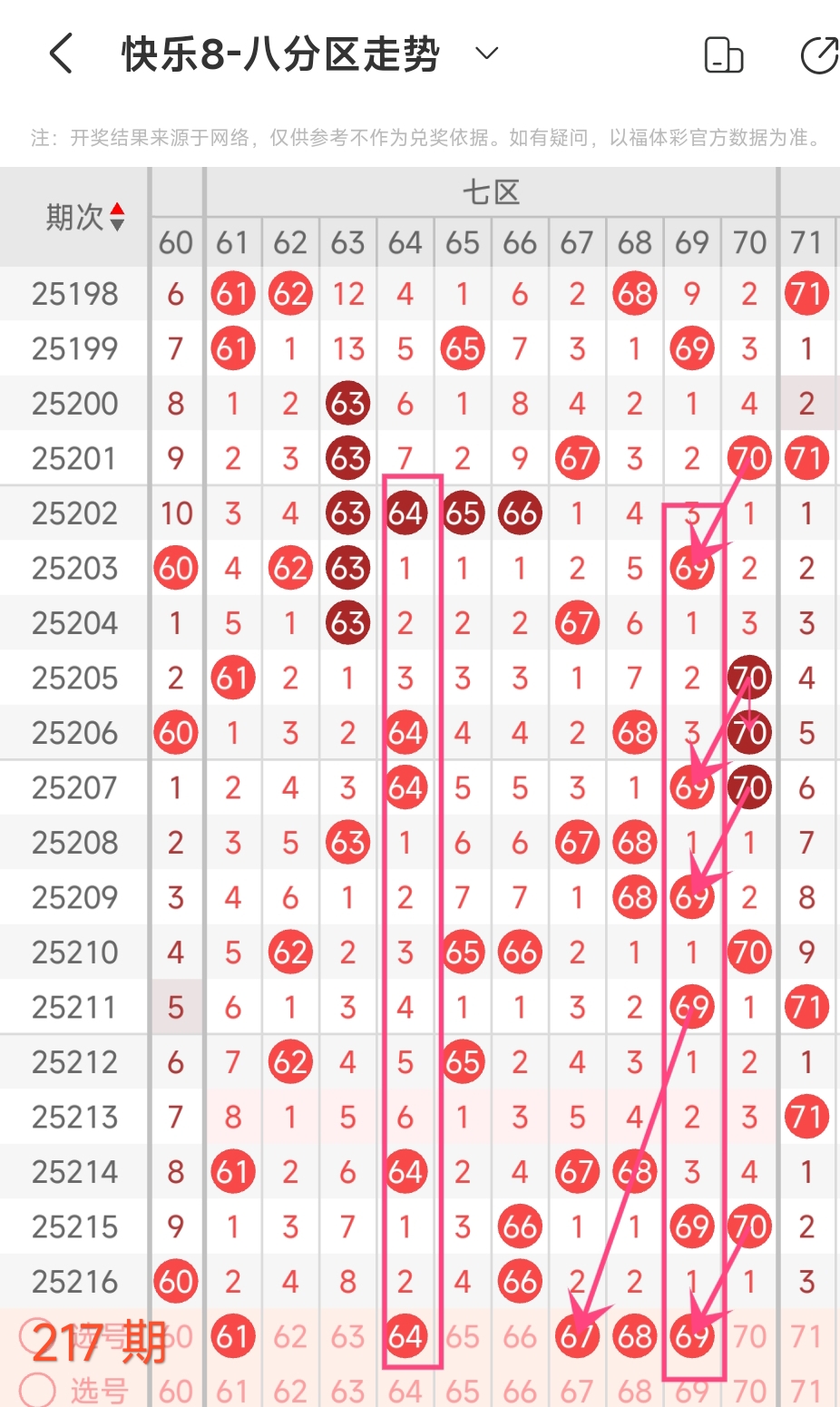This screenshot has height=1407, width=840.
Task: Tap the screen orientation icon
Action: (724, 54)
